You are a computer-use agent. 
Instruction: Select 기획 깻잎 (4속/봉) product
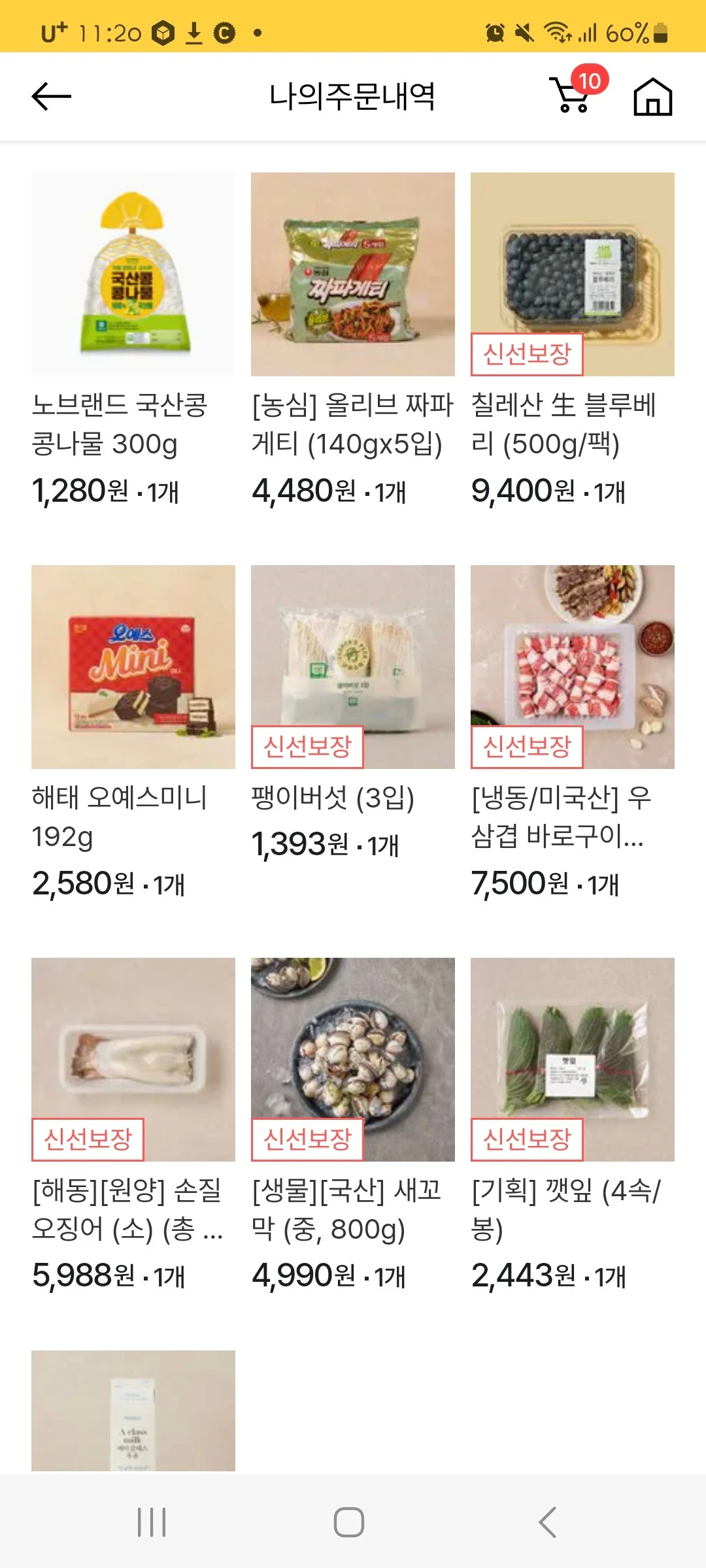coord(573,1058)
